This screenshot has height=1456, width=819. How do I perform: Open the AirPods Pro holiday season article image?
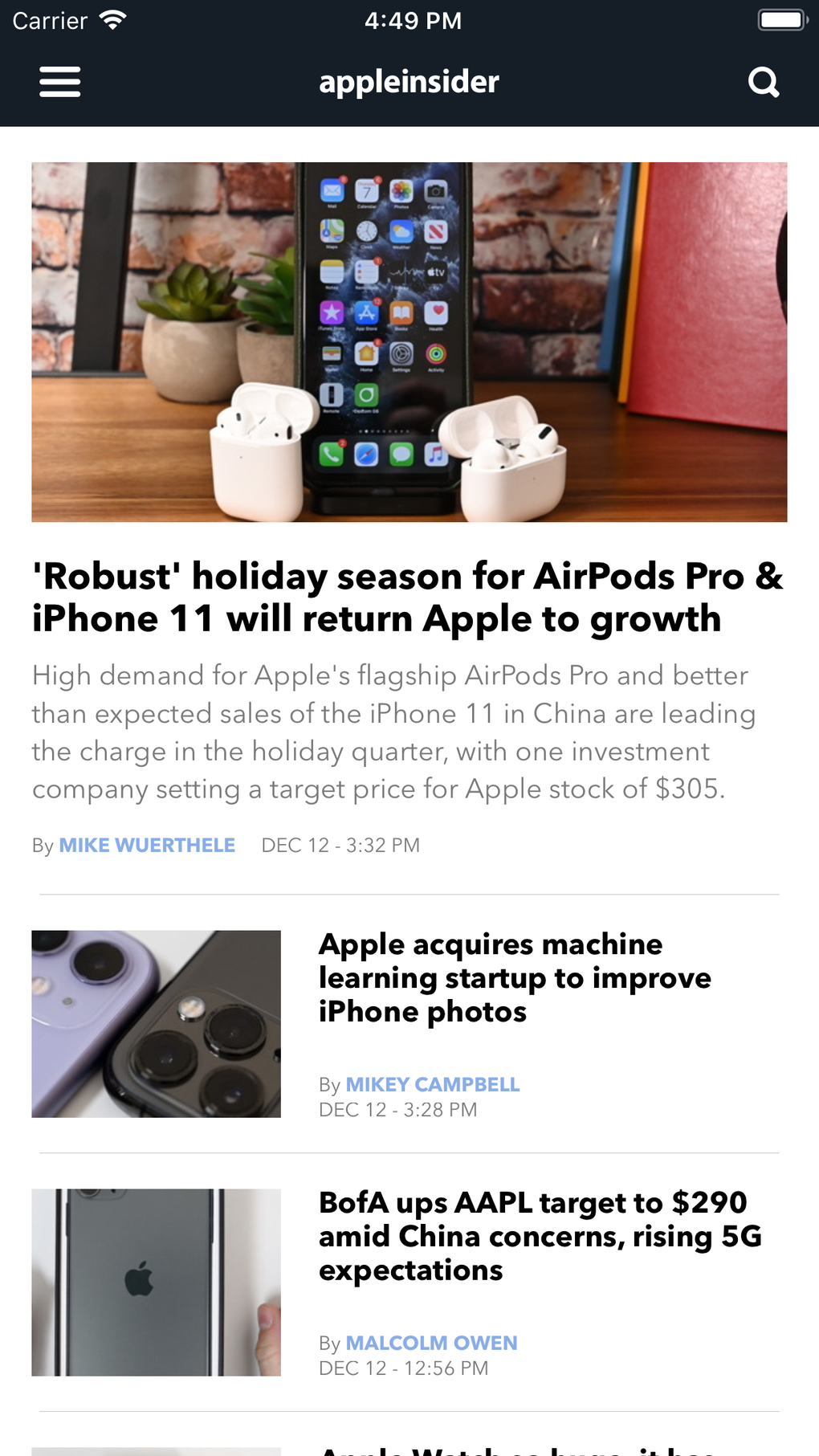(x=409, y=341)
